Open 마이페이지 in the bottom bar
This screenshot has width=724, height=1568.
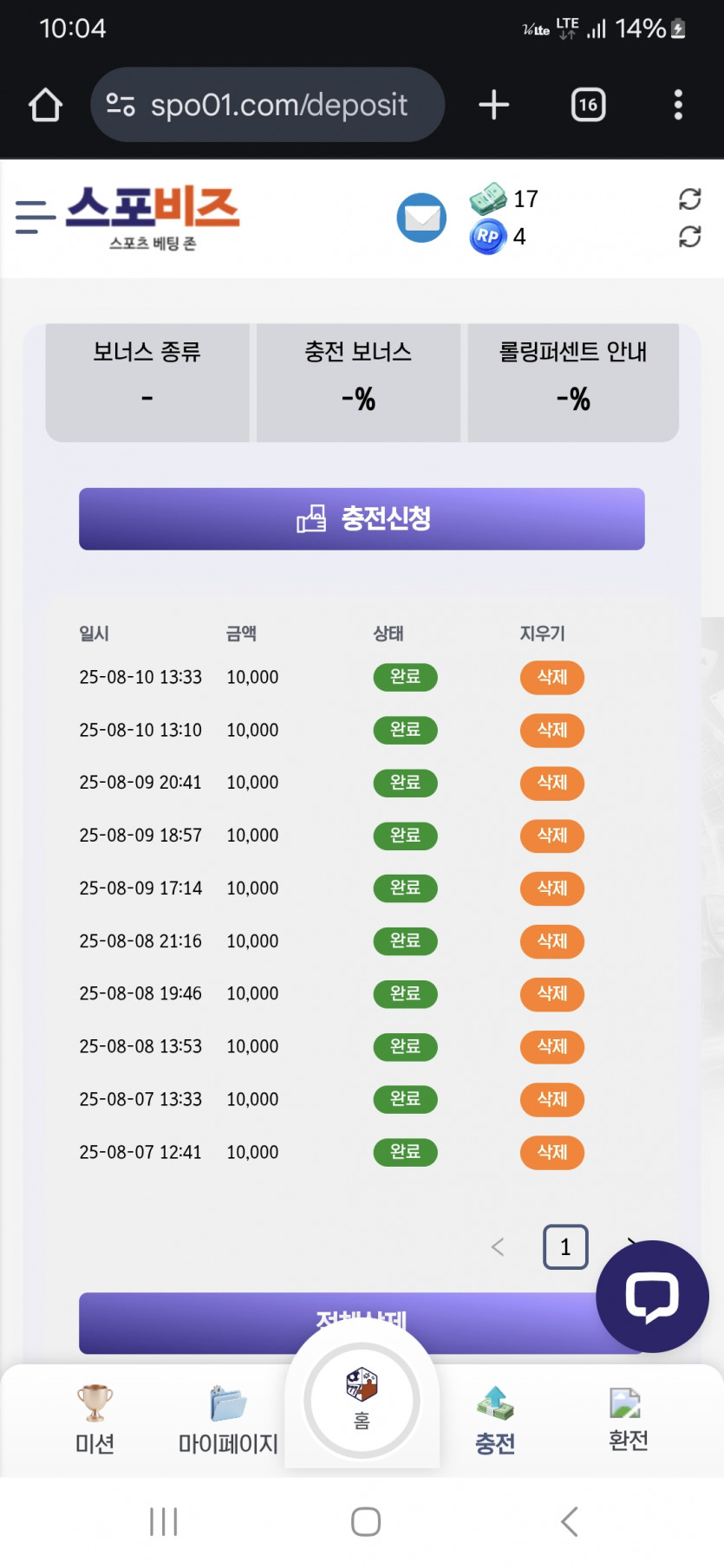[x=228, y=1420]
